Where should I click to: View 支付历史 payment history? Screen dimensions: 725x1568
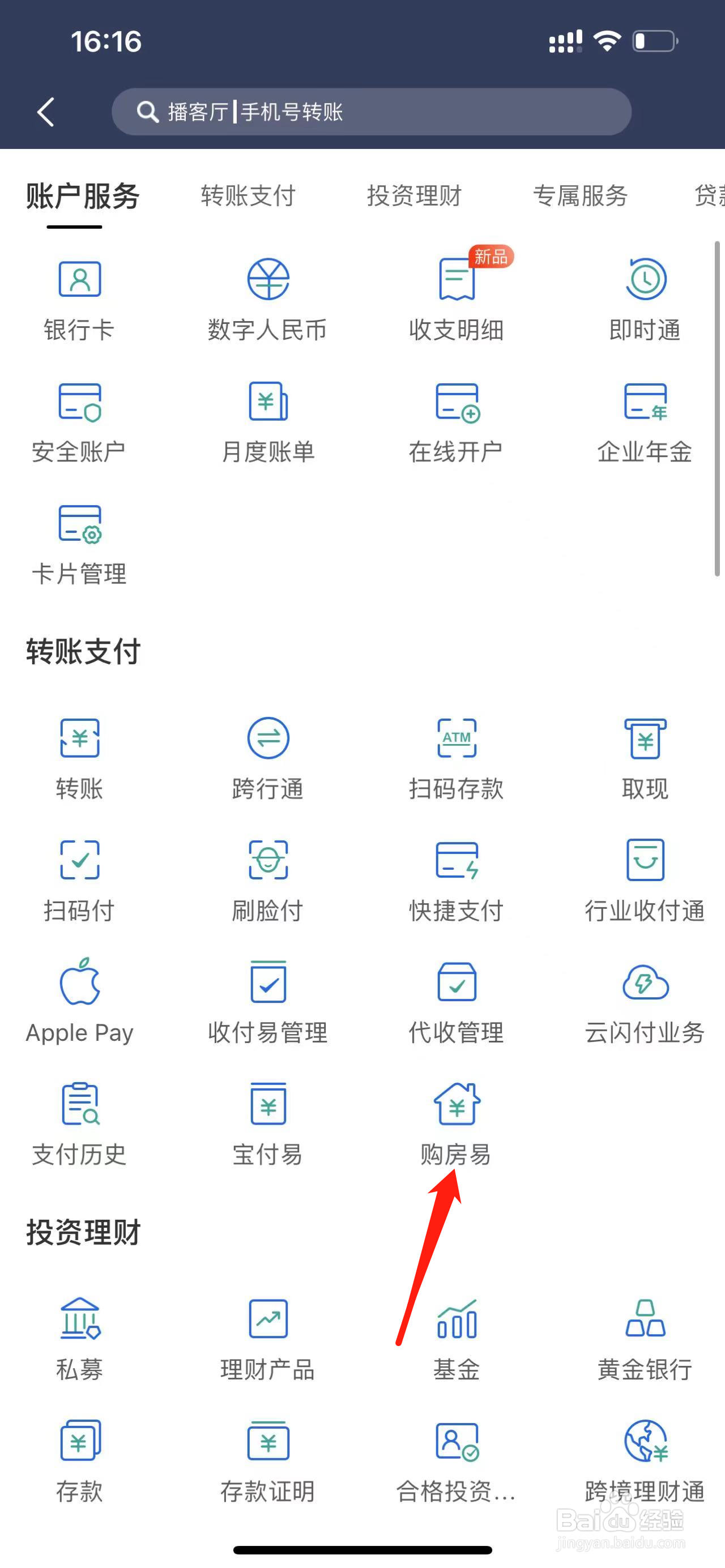tap(79, 1123)
